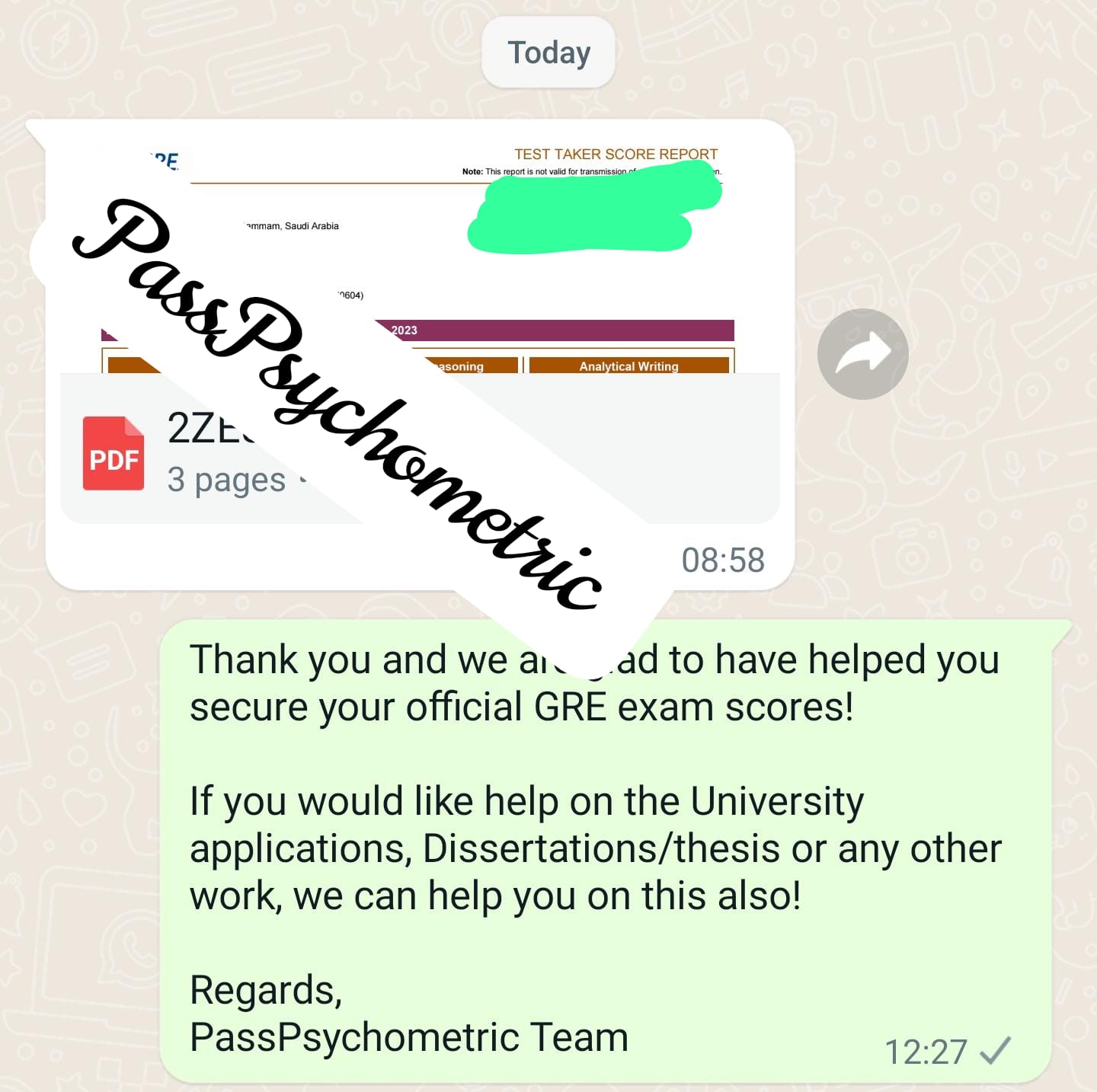Forward the PDF message using the arrow icon

(862, 354)
